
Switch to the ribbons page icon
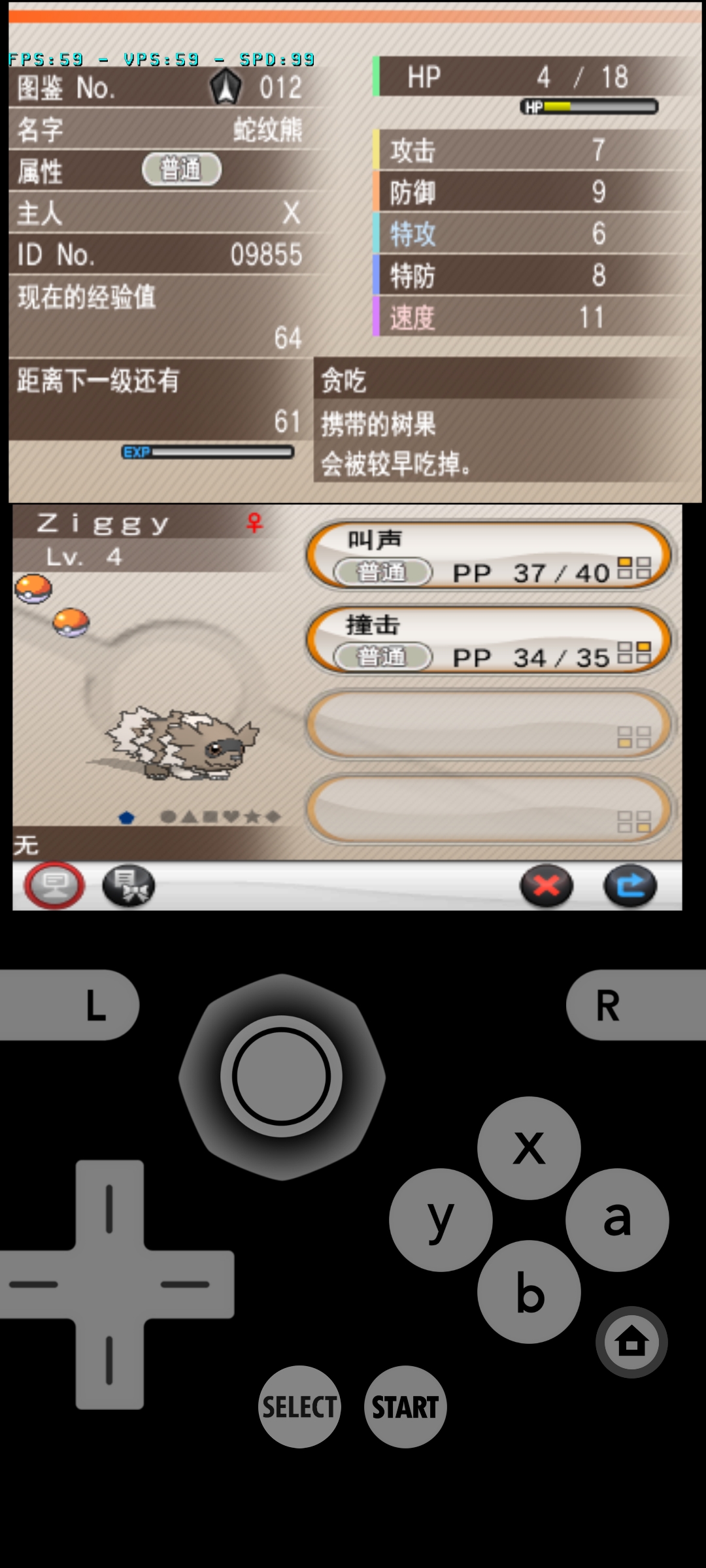click(x=129, y=886)
